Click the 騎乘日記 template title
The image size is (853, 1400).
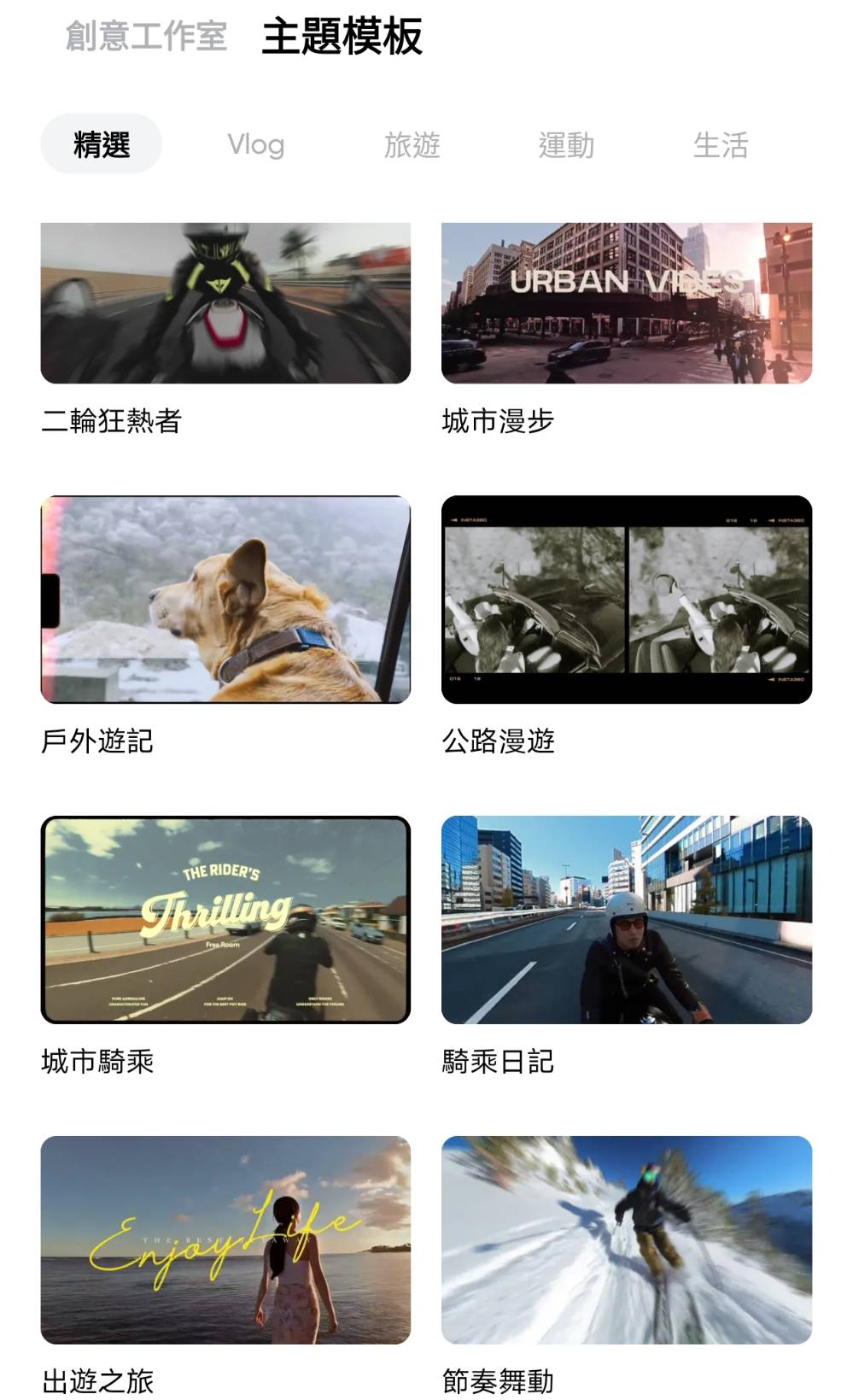click(x=500, y=1062)
